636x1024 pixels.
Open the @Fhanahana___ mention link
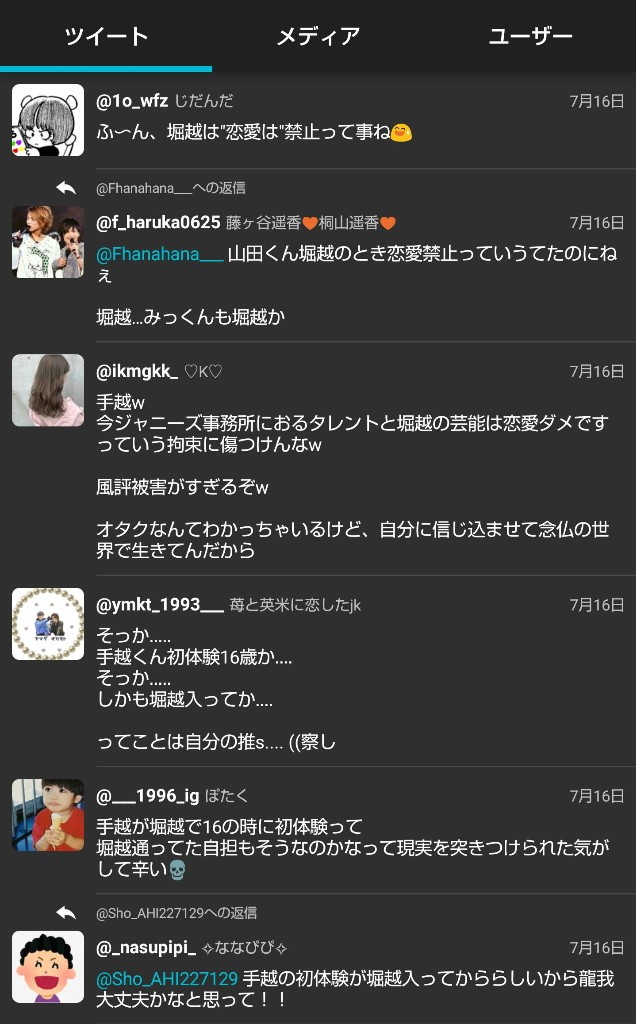tap(160, 254)
